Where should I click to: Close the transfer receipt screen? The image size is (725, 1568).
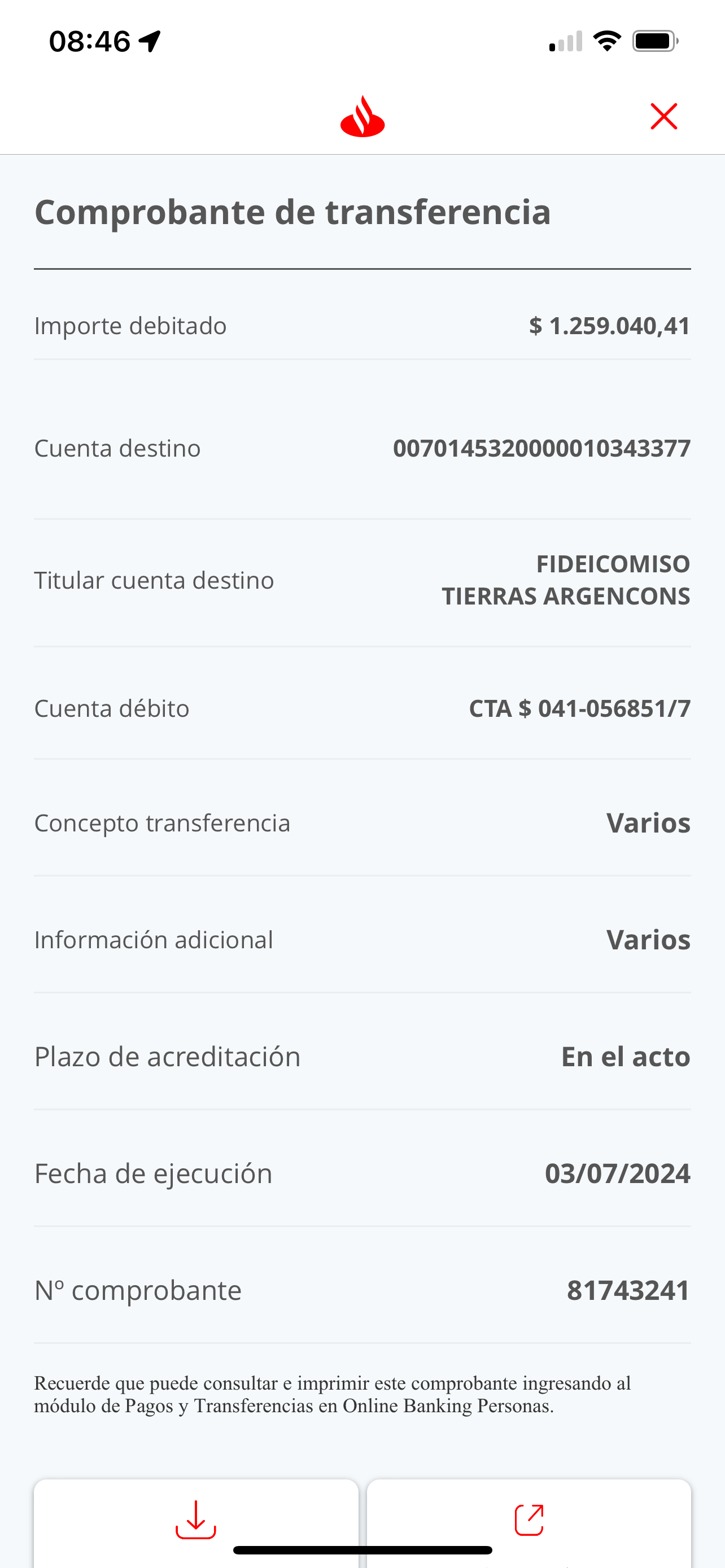663,116
